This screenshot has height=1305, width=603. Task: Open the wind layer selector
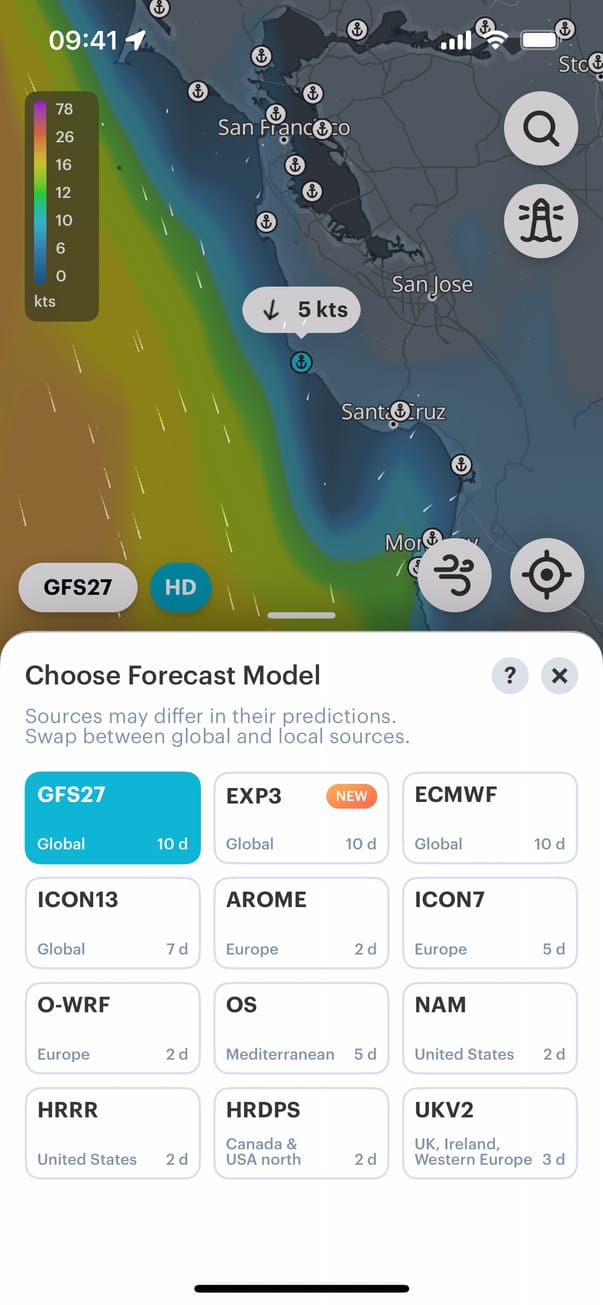454,575
